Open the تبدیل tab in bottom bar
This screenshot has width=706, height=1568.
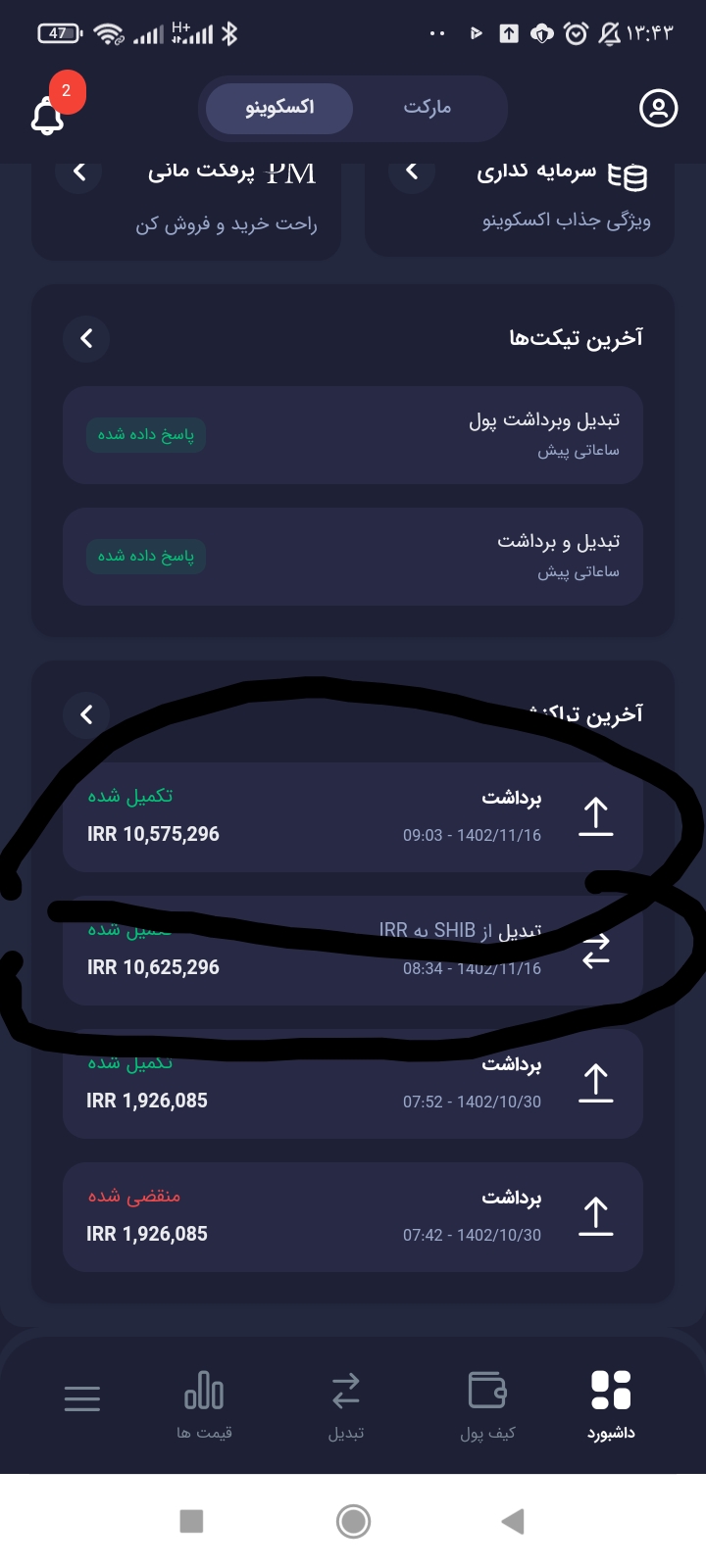[x=345, y=1405]
